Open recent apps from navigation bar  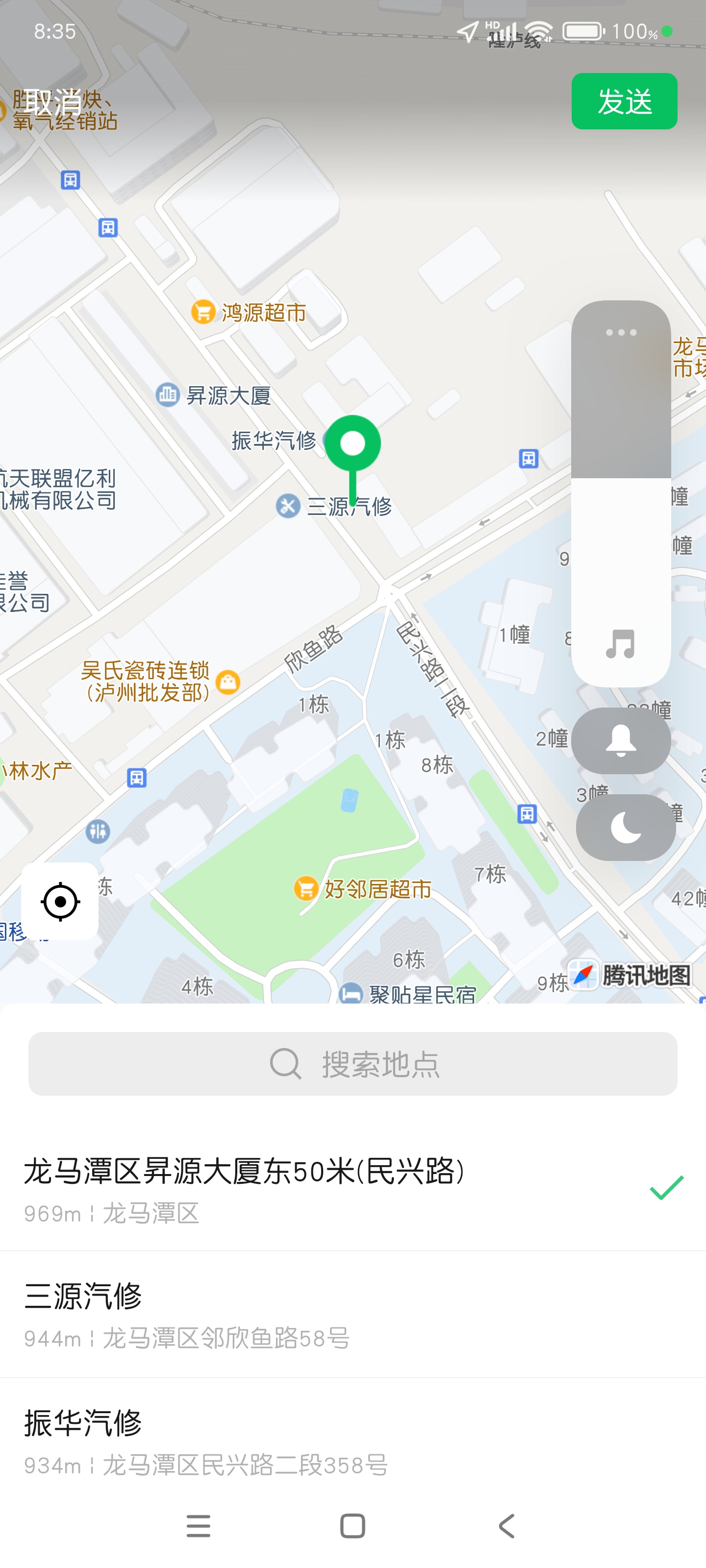(x=199, y=1526)
